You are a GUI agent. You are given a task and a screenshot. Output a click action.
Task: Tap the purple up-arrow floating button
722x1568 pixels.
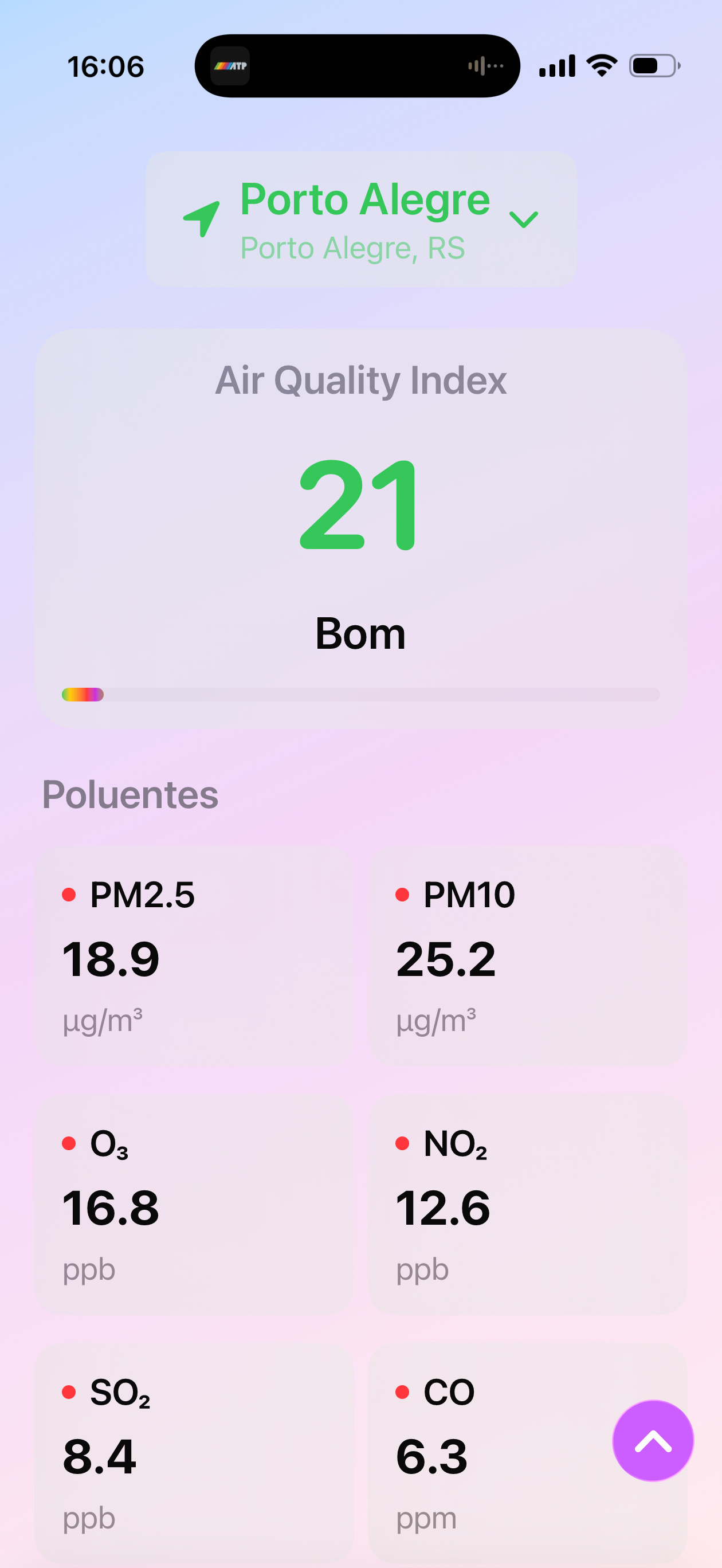click(653, 1441)
